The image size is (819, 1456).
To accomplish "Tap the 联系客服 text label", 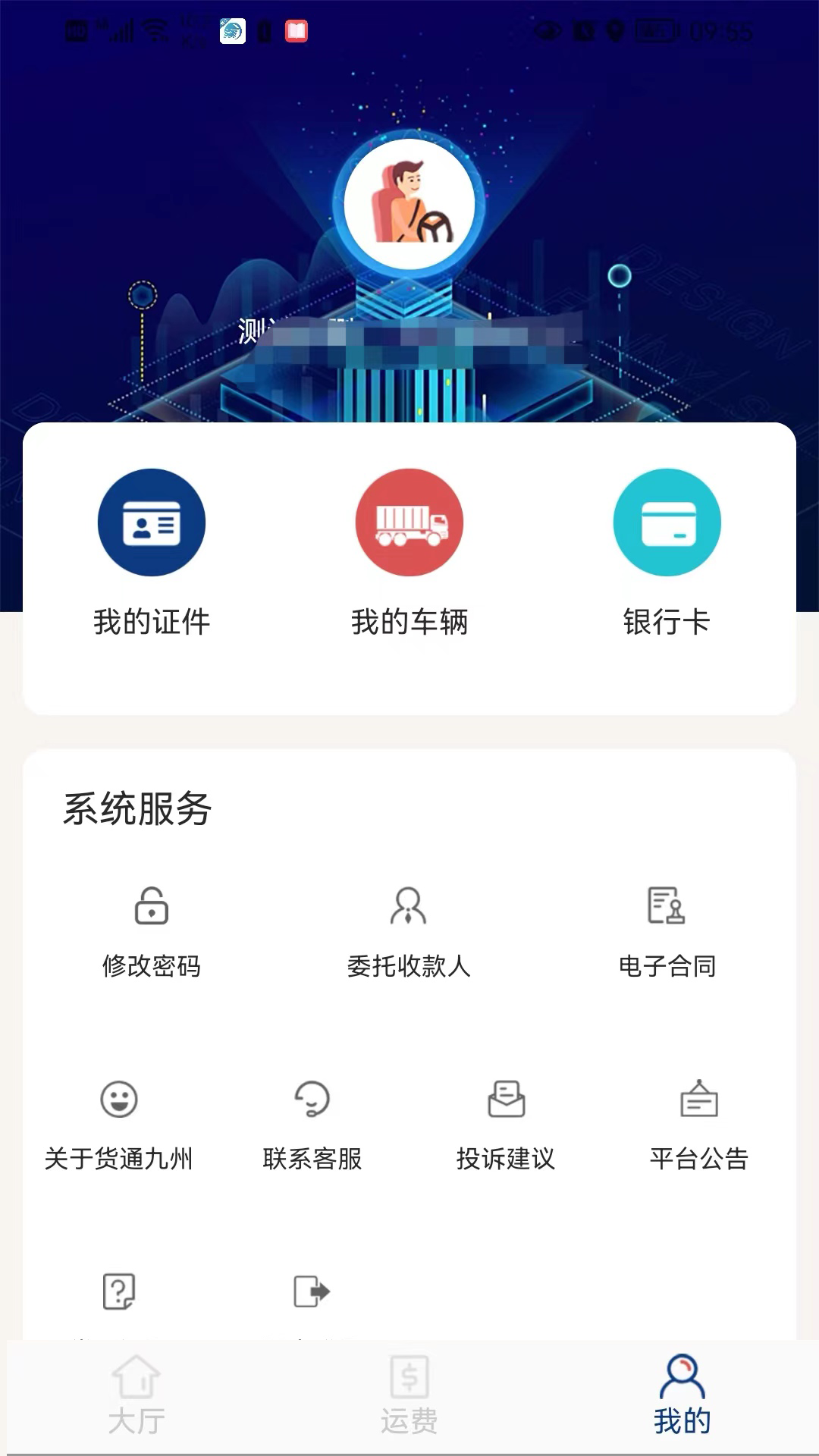I will click(x=312, y=1158).
